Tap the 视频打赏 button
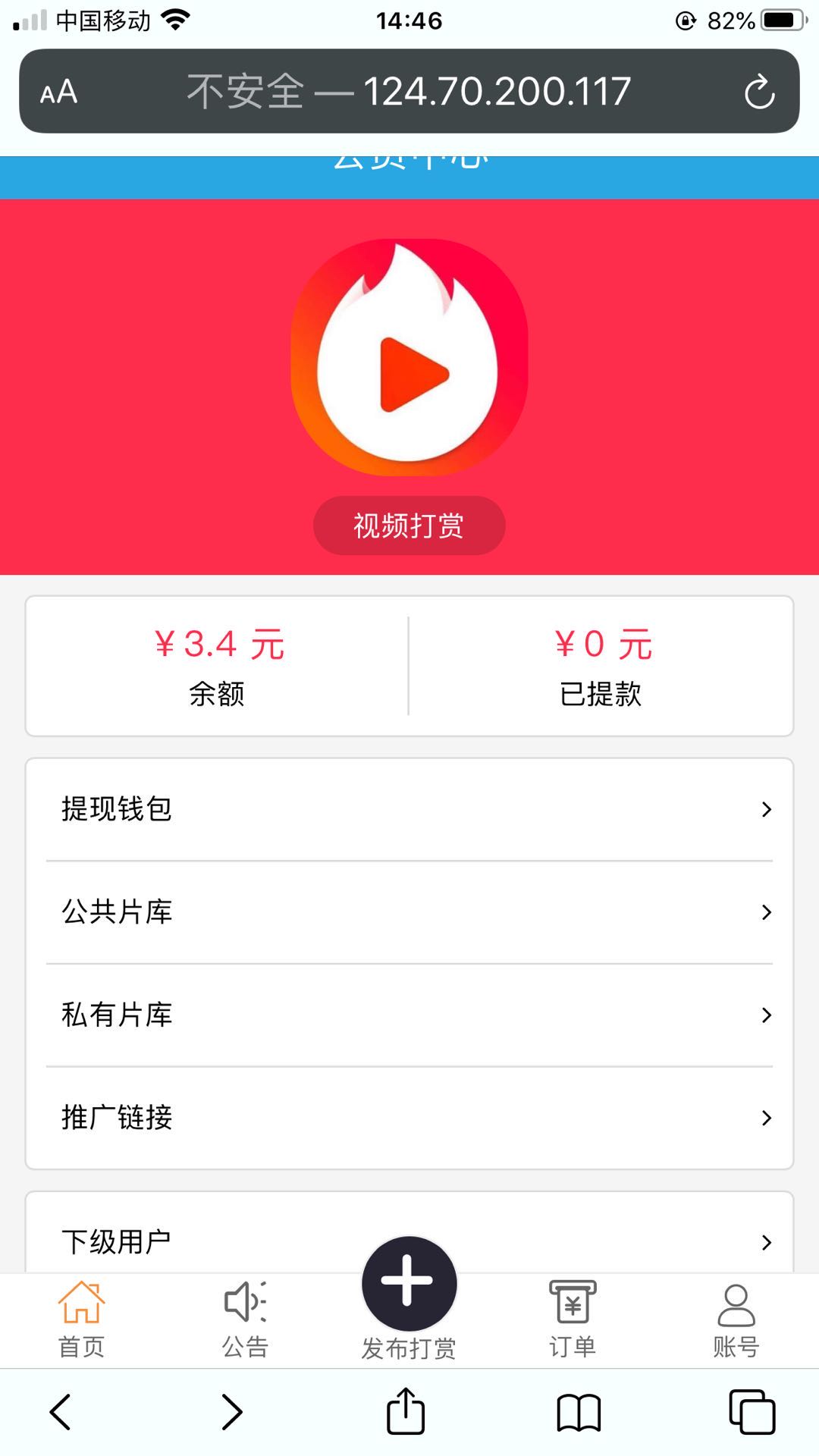The image size is (819, 1456). click(409, 526)
